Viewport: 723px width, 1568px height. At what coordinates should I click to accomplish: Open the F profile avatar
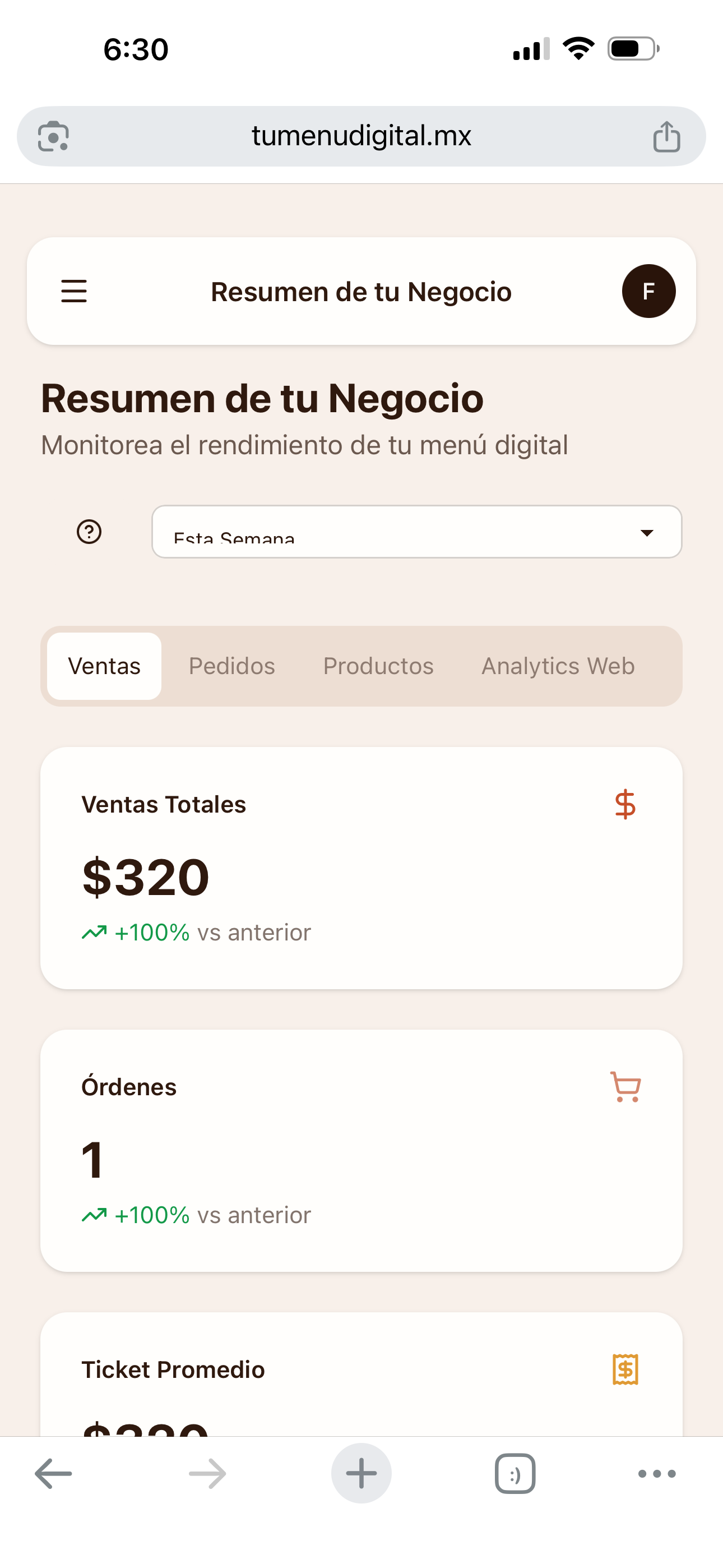tap(648, 291)
